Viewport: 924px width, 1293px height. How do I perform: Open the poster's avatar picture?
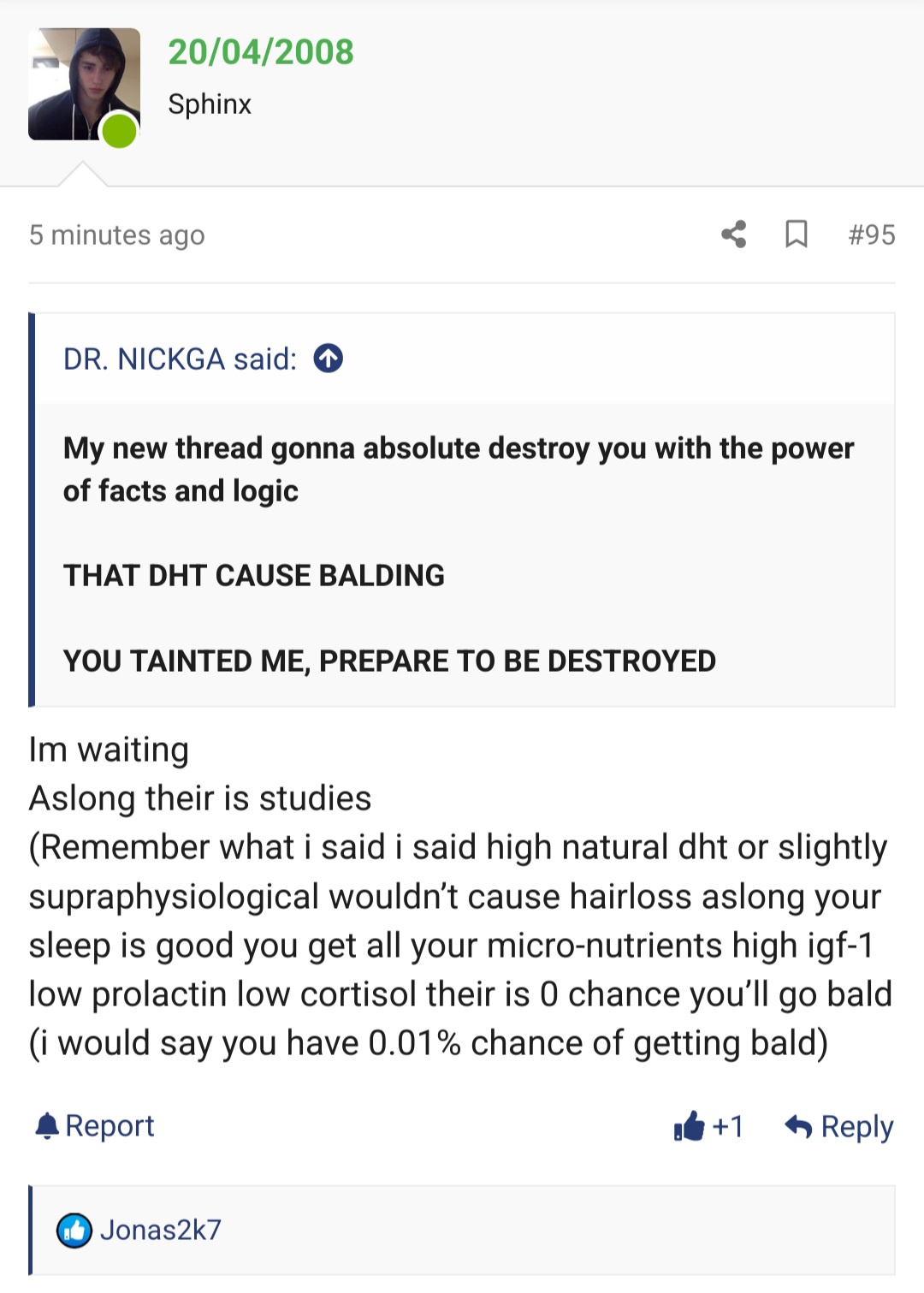point(83,84)
